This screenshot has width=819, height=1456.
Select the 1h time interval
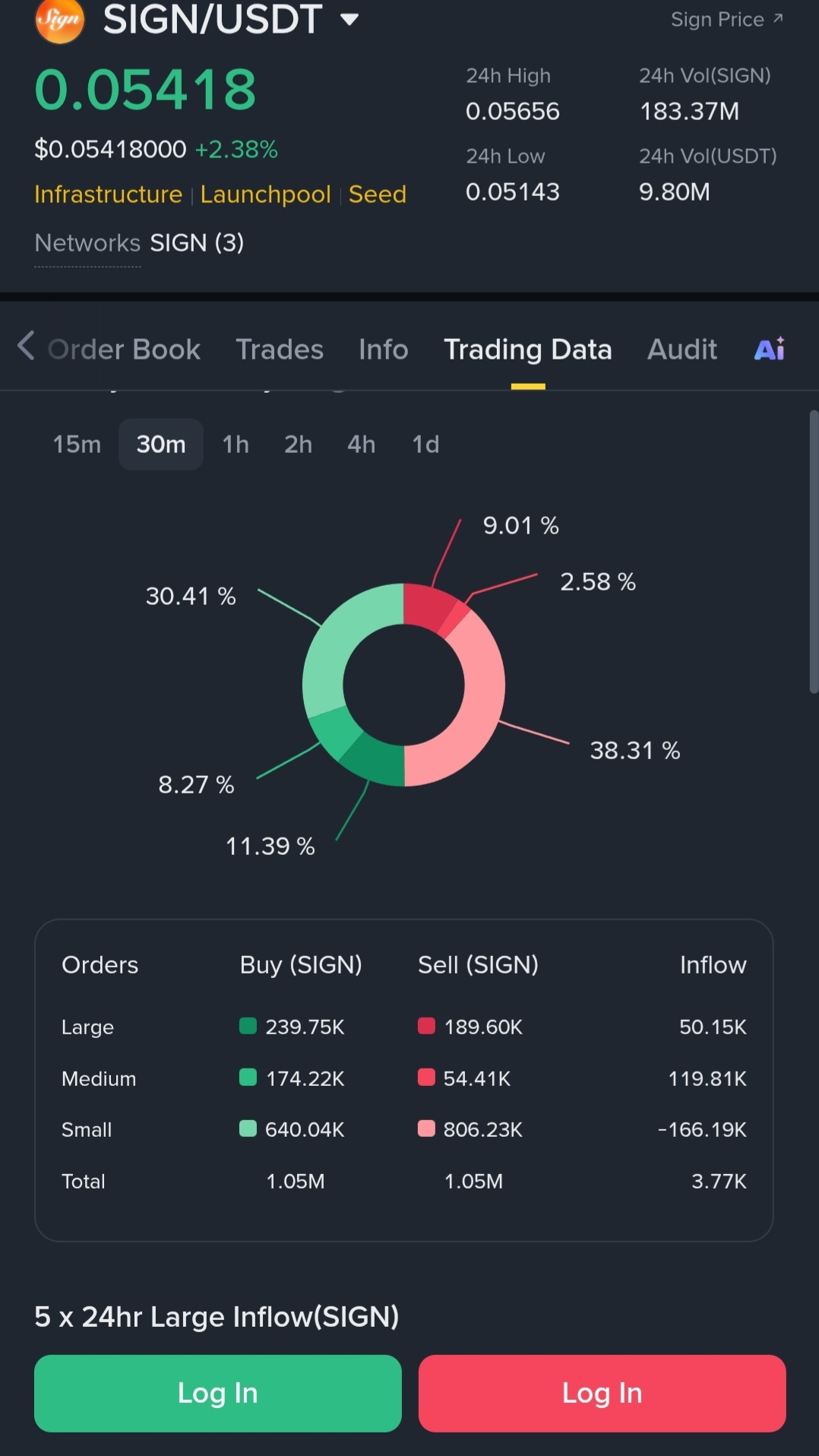(236, 445)
